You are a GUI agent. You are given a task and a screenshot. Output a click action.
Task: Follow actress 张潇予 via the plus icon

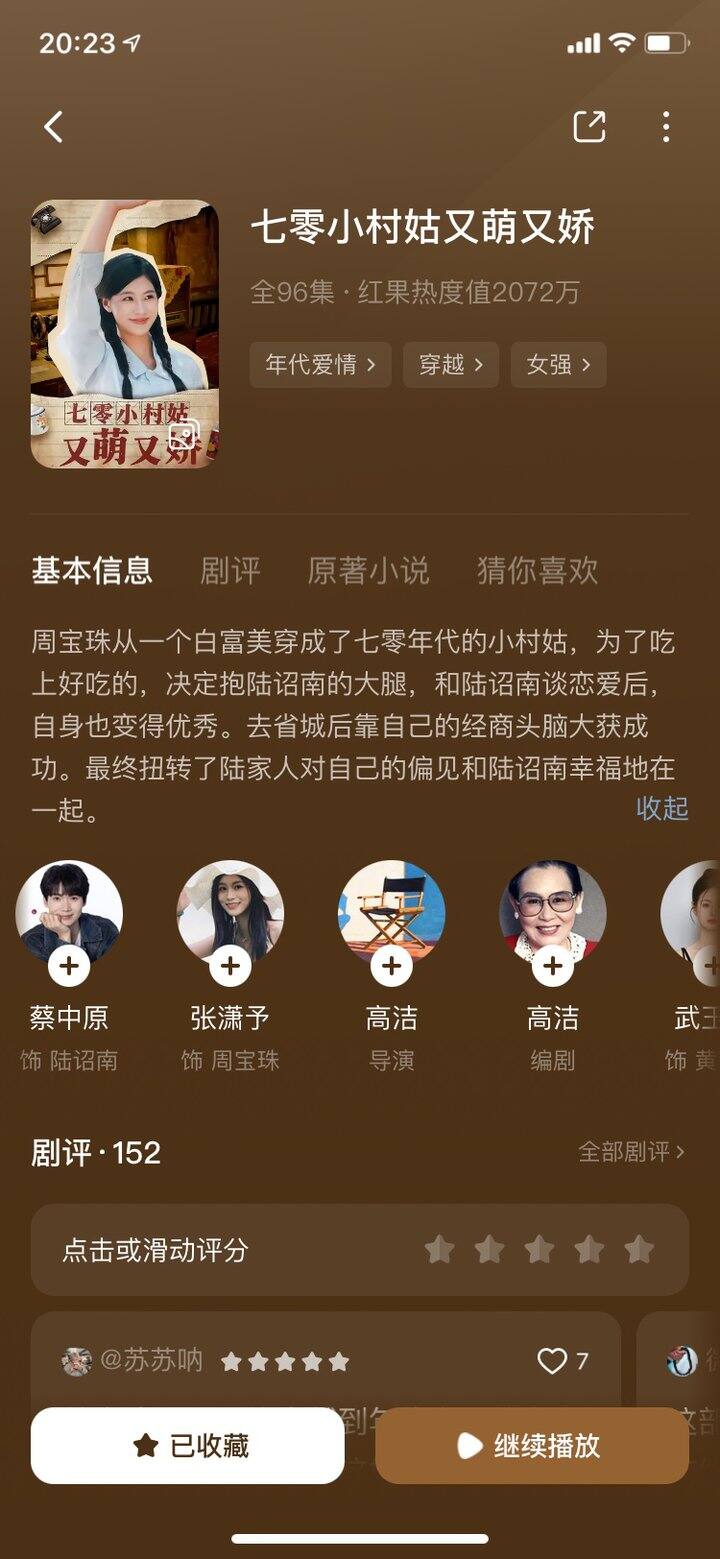(231, 966)
